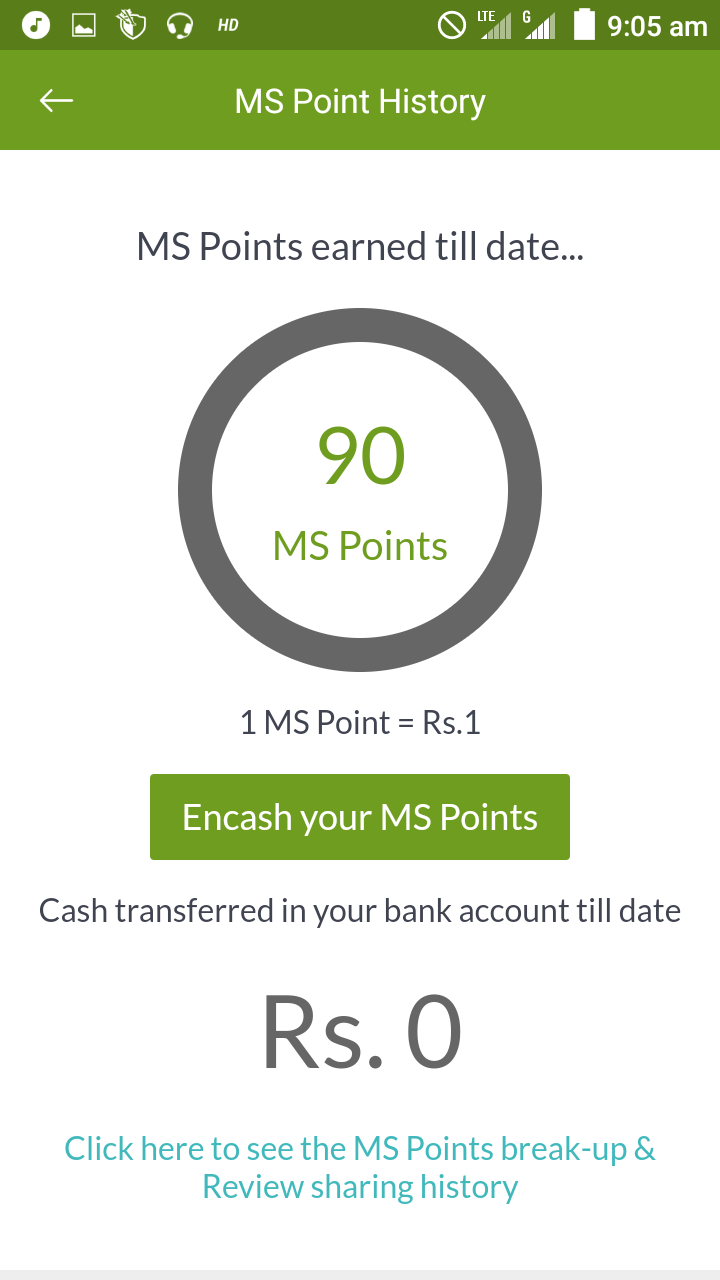This screenshot has width=720, height=1280.
Task: Tap Encash your MS Points button
Action: coord(360,817)
